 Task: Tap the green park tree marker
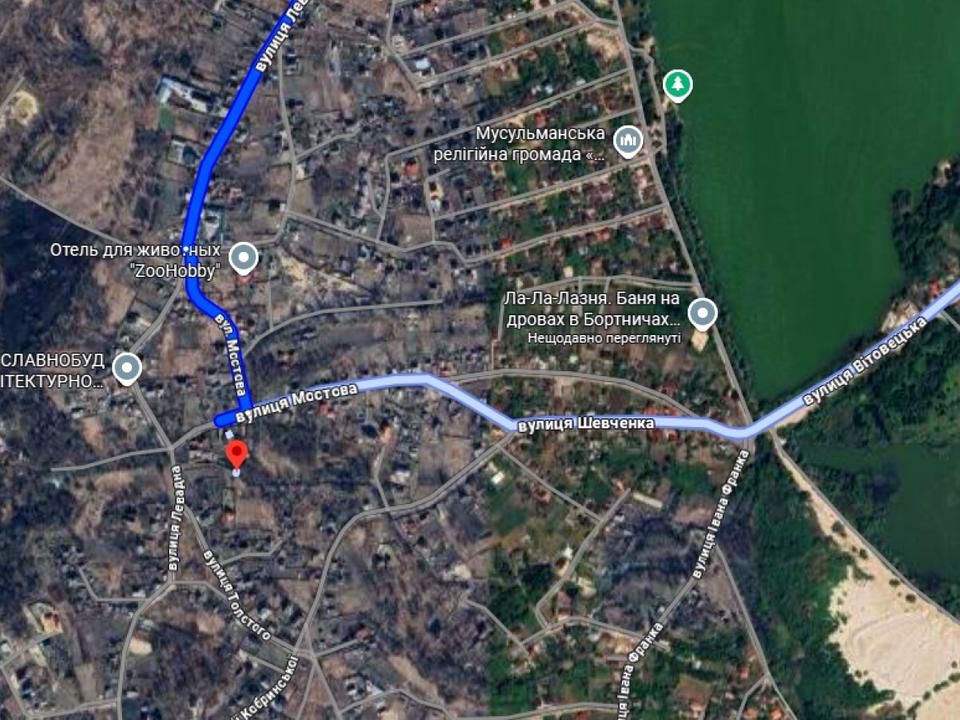678,85
